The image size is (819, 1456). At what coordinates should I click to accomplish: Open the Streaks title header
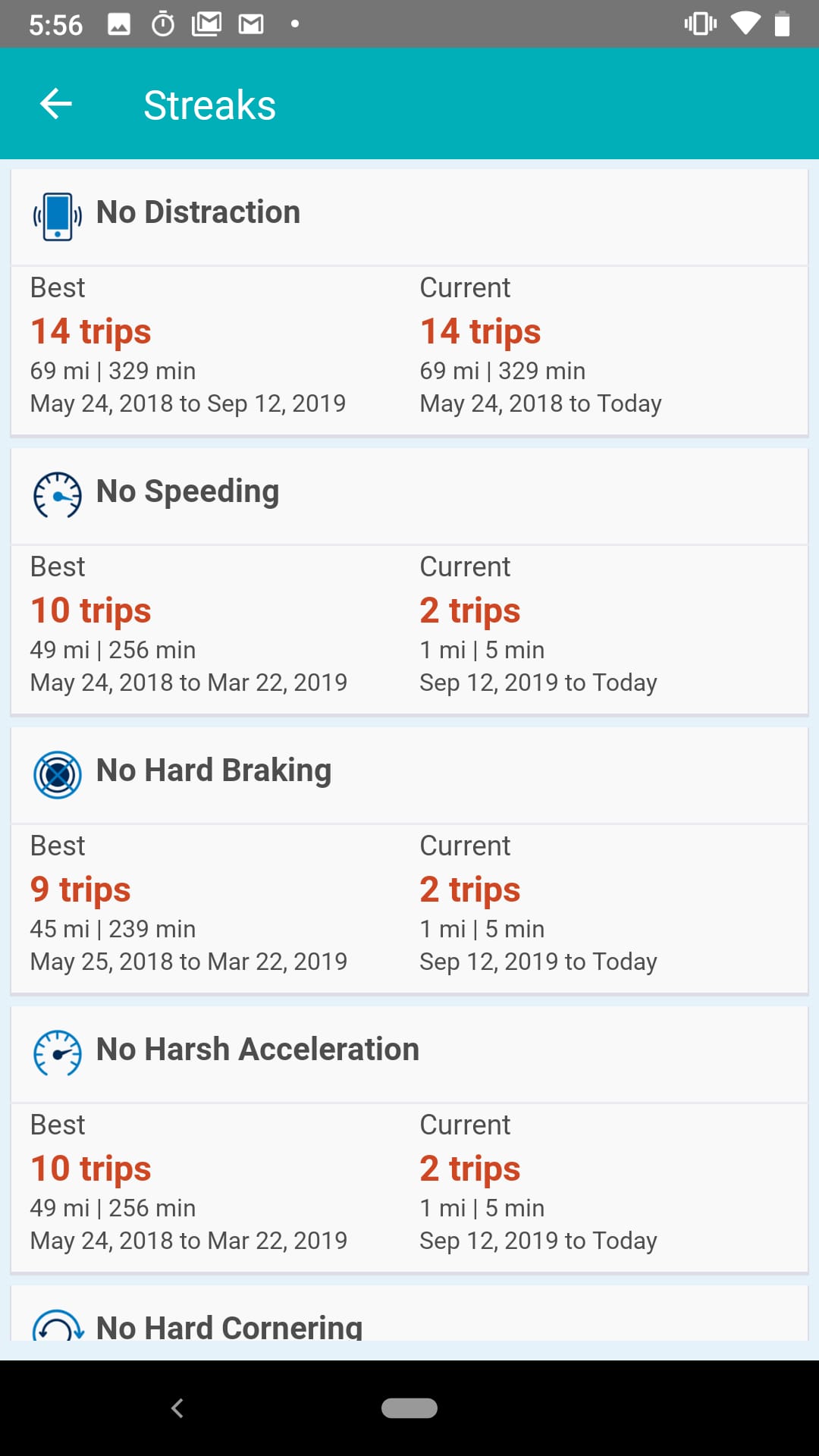209,104
